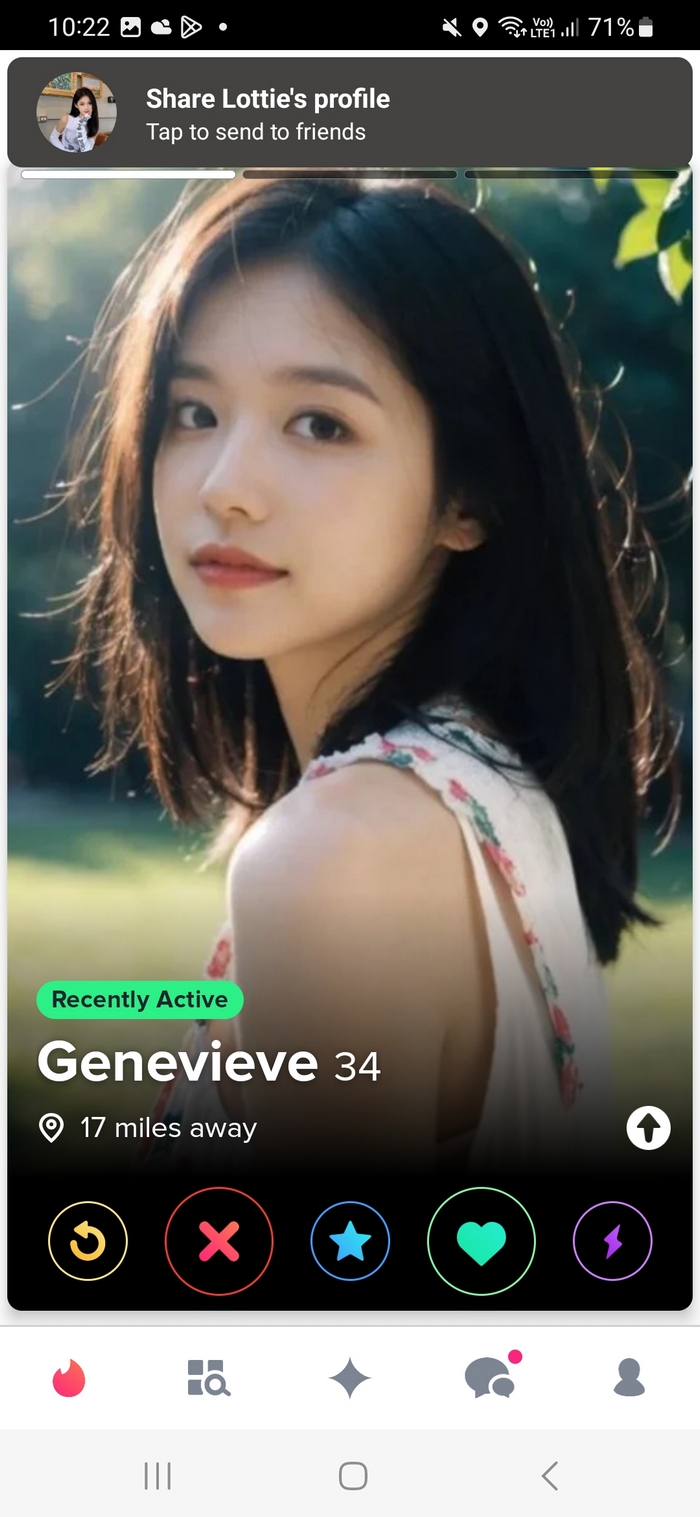Open the sparkle Gold likes tab

point(350,1379)
